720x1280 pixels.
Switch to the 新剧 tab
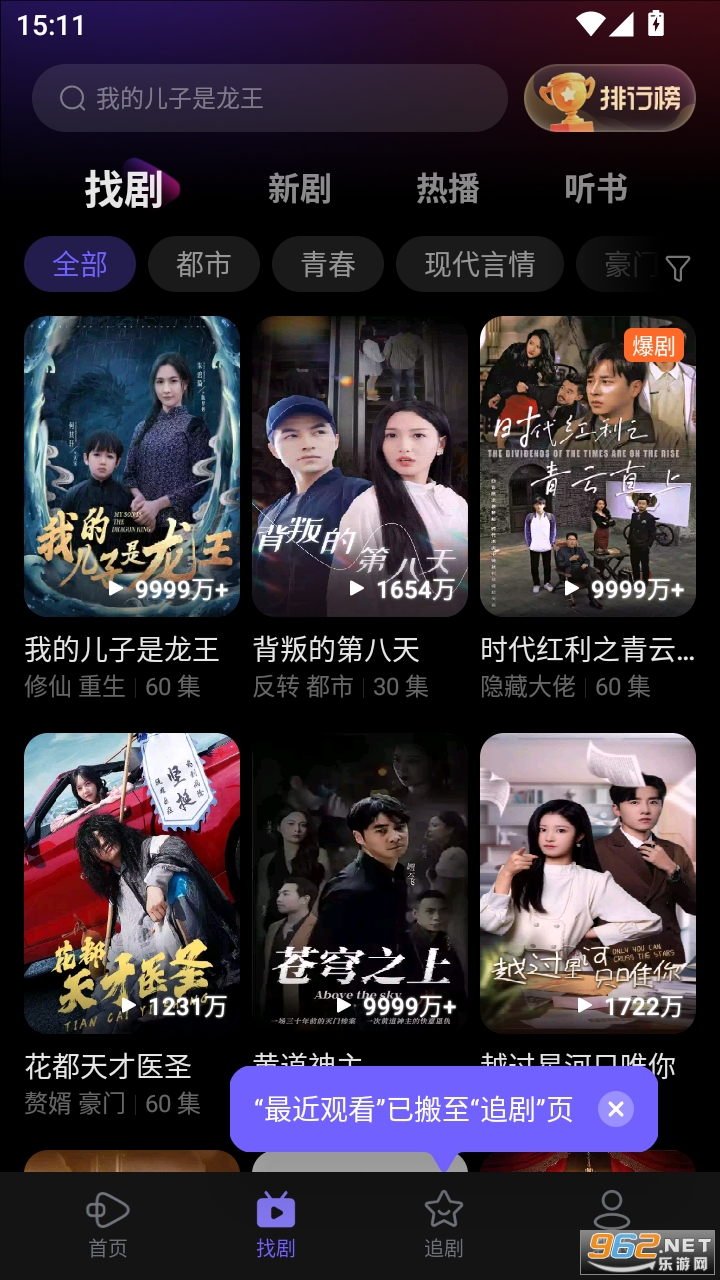coord(299,188)
